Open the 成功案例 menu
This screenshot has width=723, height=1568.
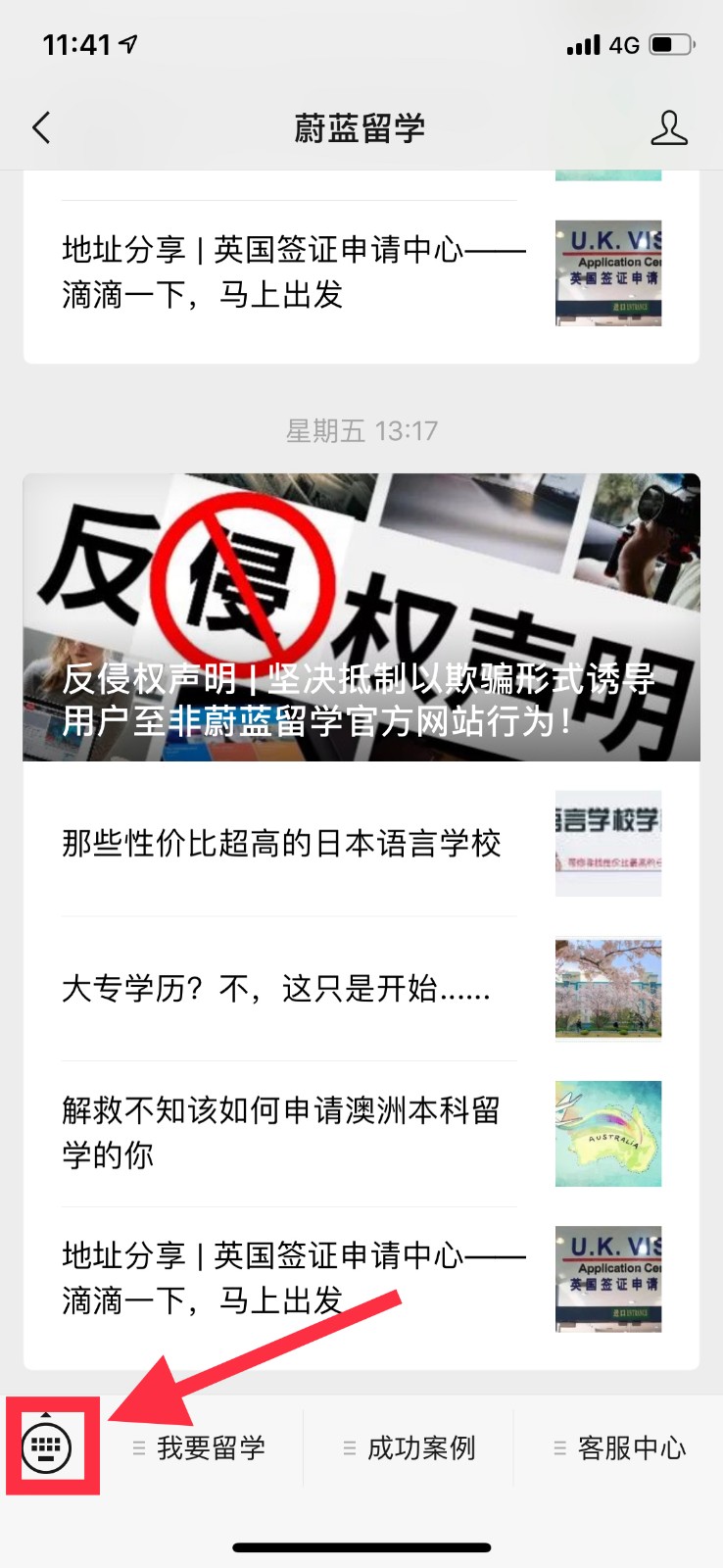tap(410, 1447)
